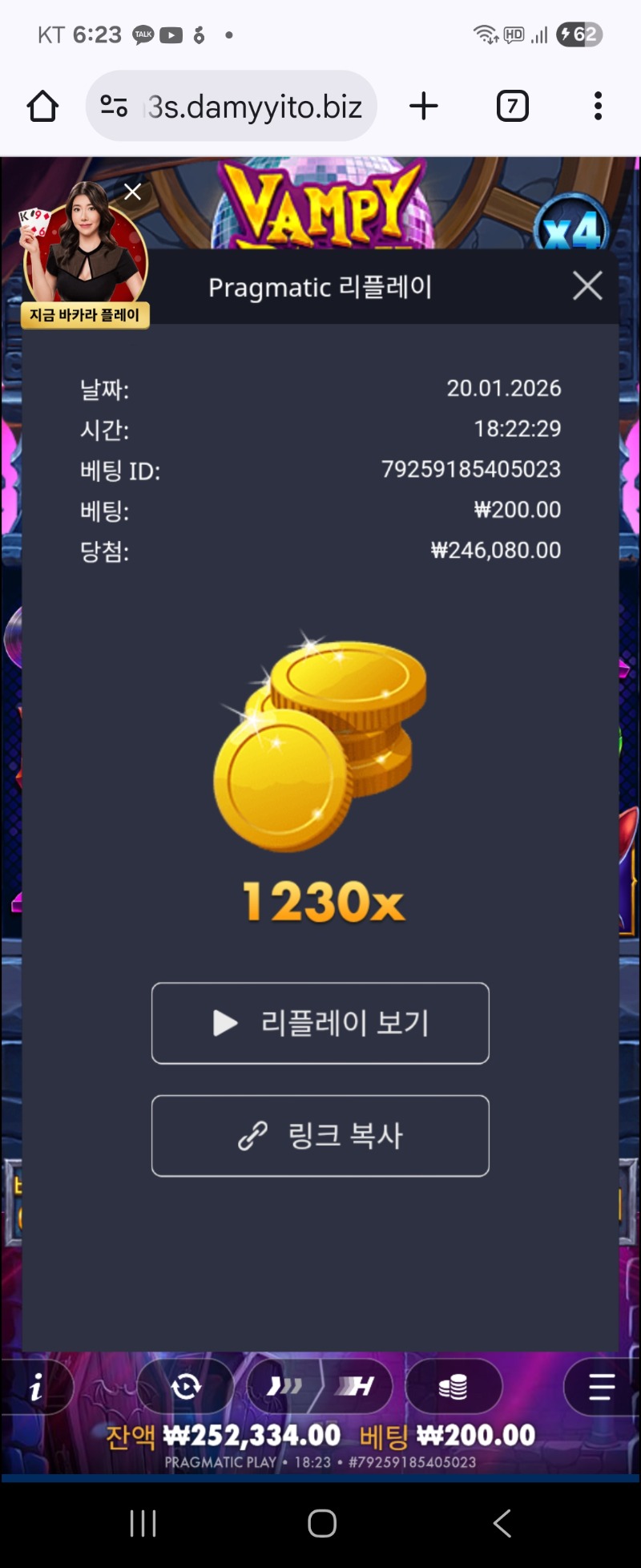Open the 지금 바카라 플레이 promo

pyautogui.click(x=85, y=315)
